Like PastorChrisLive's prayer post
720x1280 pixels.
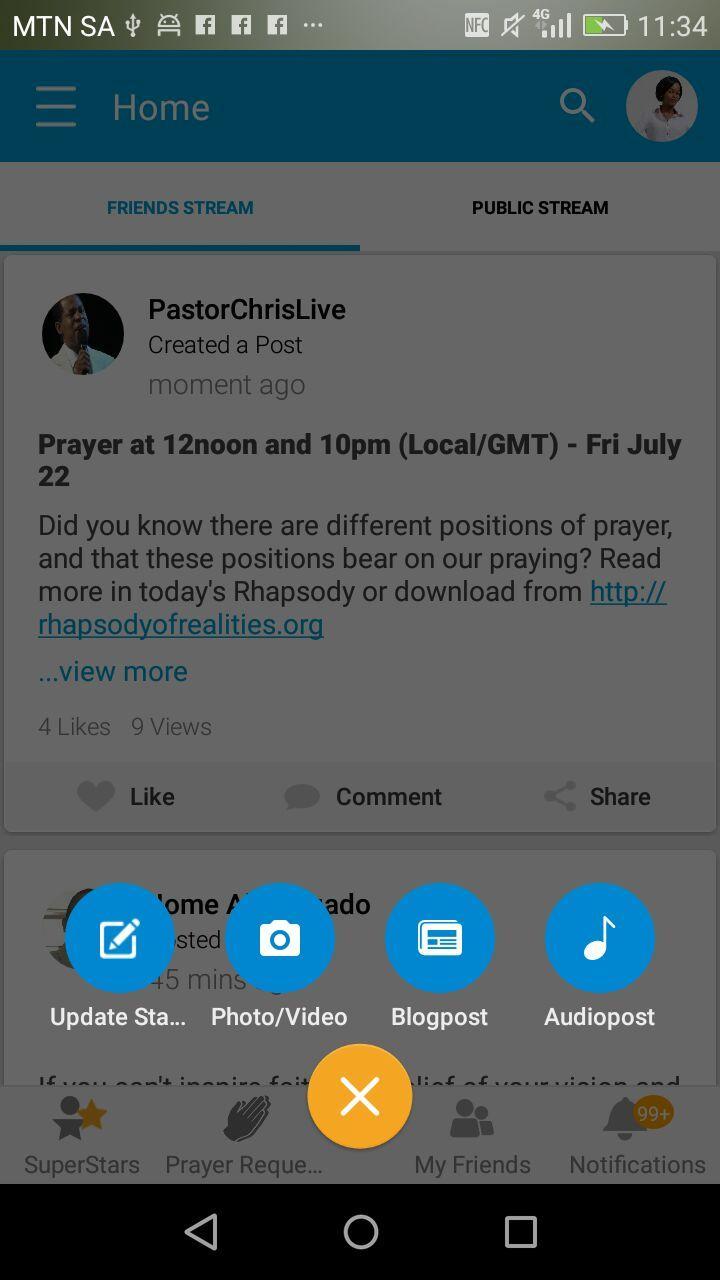click(x=126, y=796)
